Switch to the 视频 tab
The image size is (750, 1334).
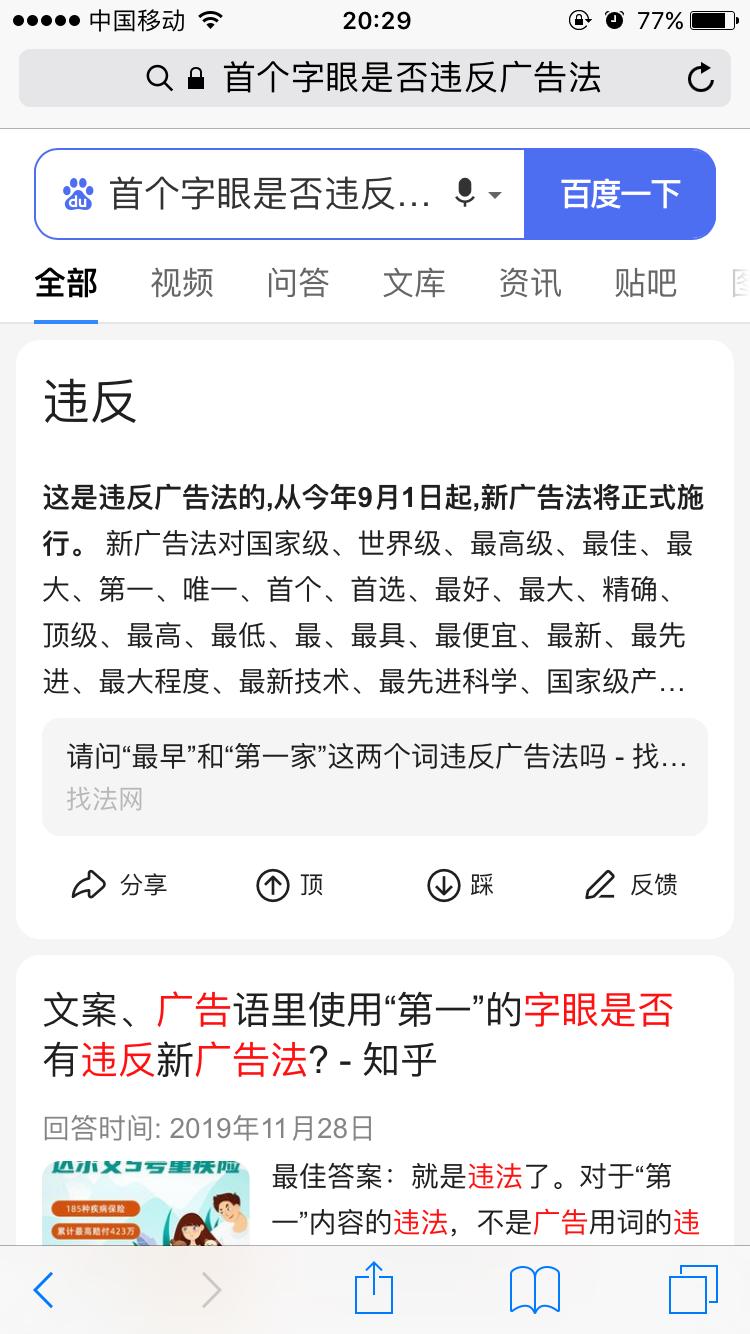point(182,283)
